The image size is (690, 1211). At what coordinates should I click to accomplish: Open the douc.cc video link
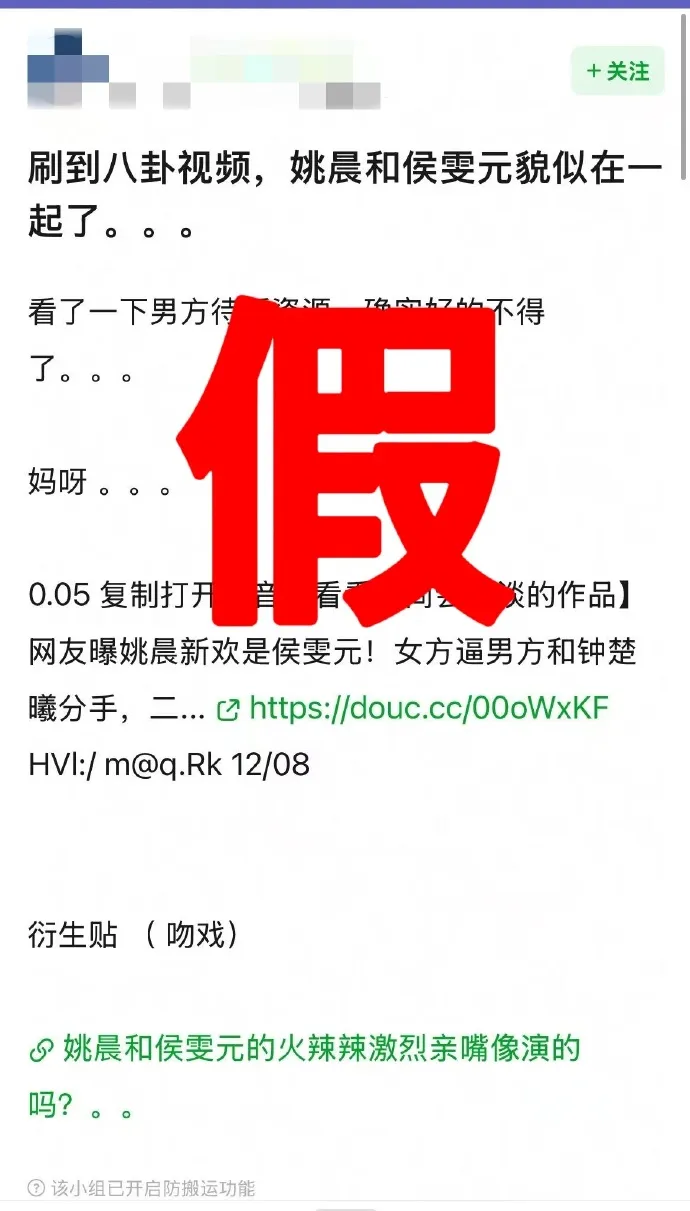[427, 709]
